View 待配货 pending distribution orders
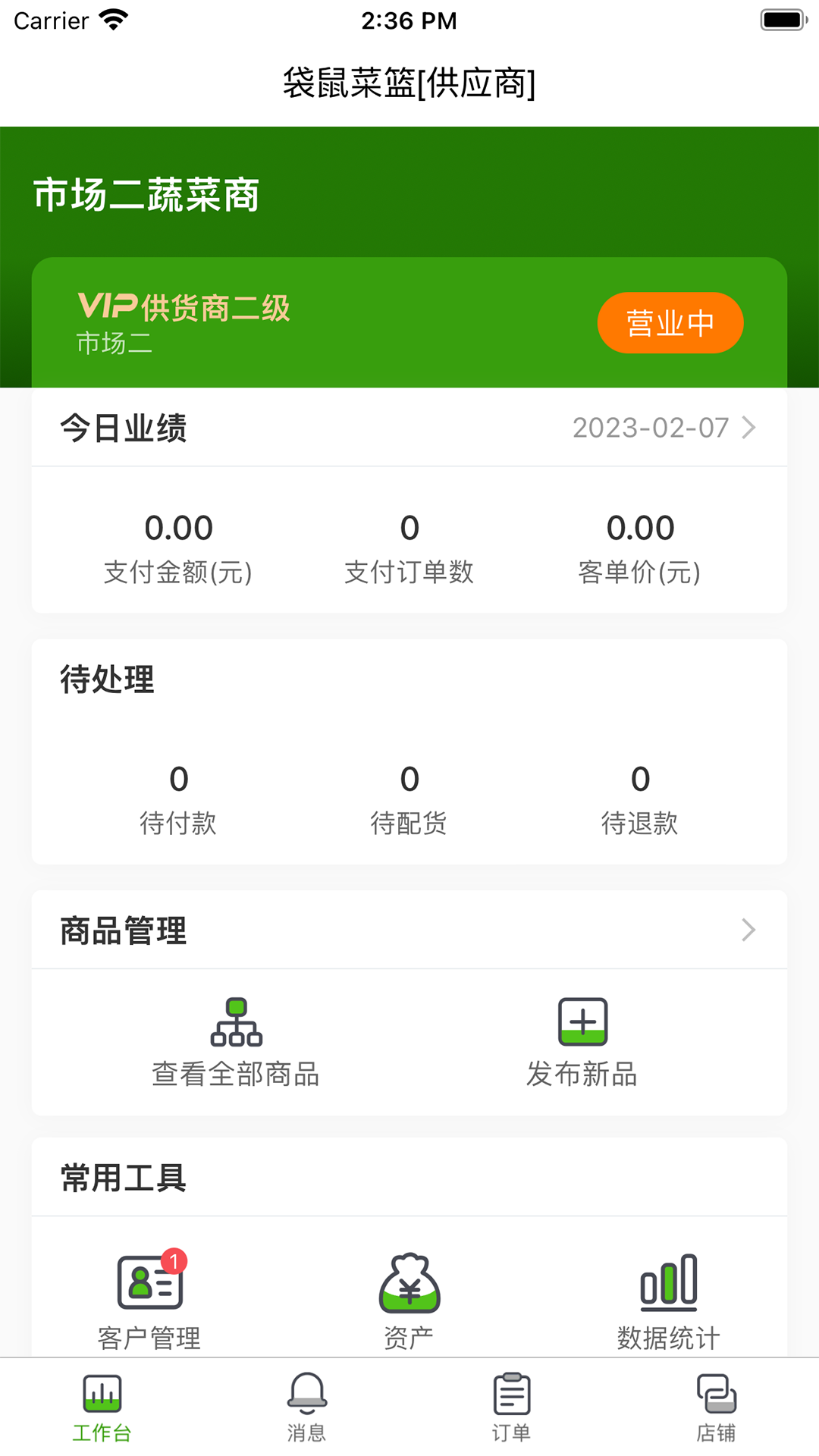The height and width of the screenshot is (1456, 819). tap(409, 799)
